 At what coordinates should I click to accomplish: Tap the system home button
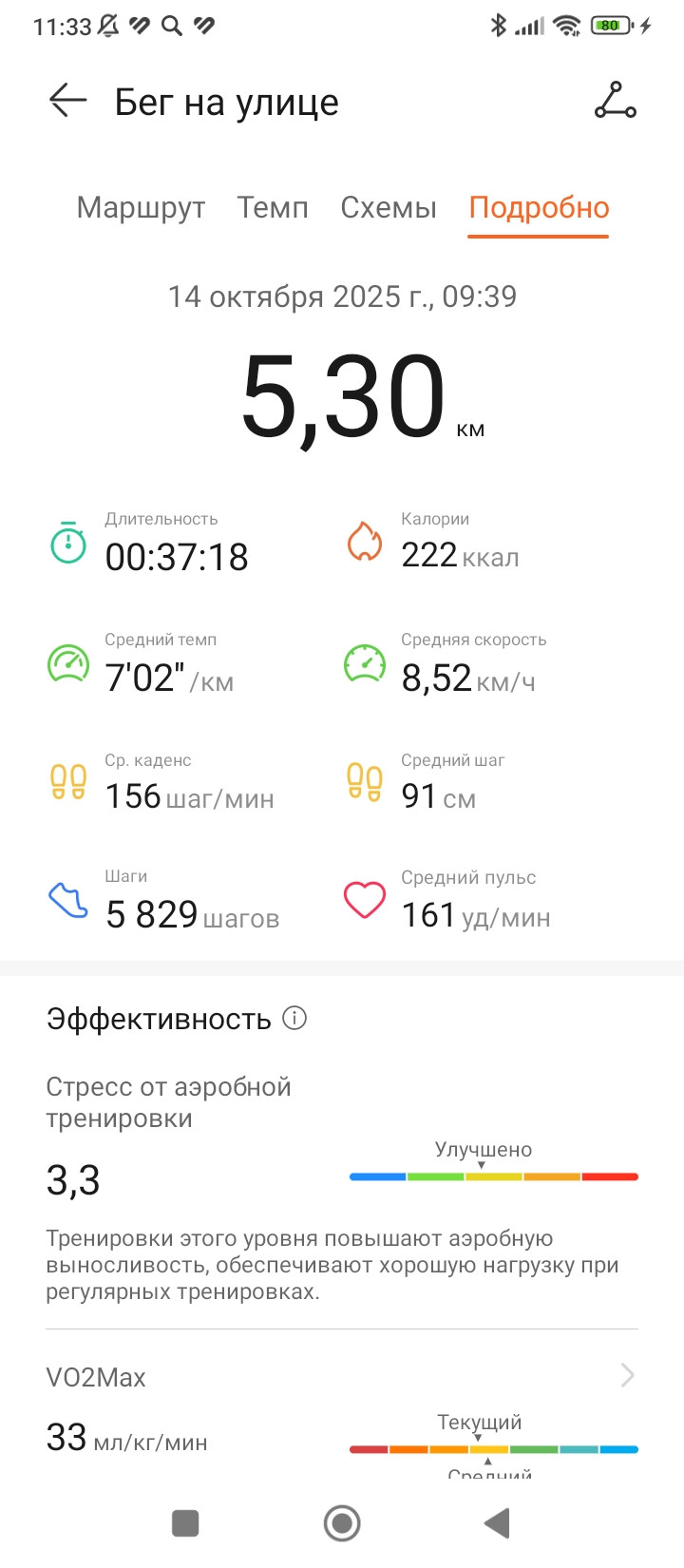(342, 1523)
